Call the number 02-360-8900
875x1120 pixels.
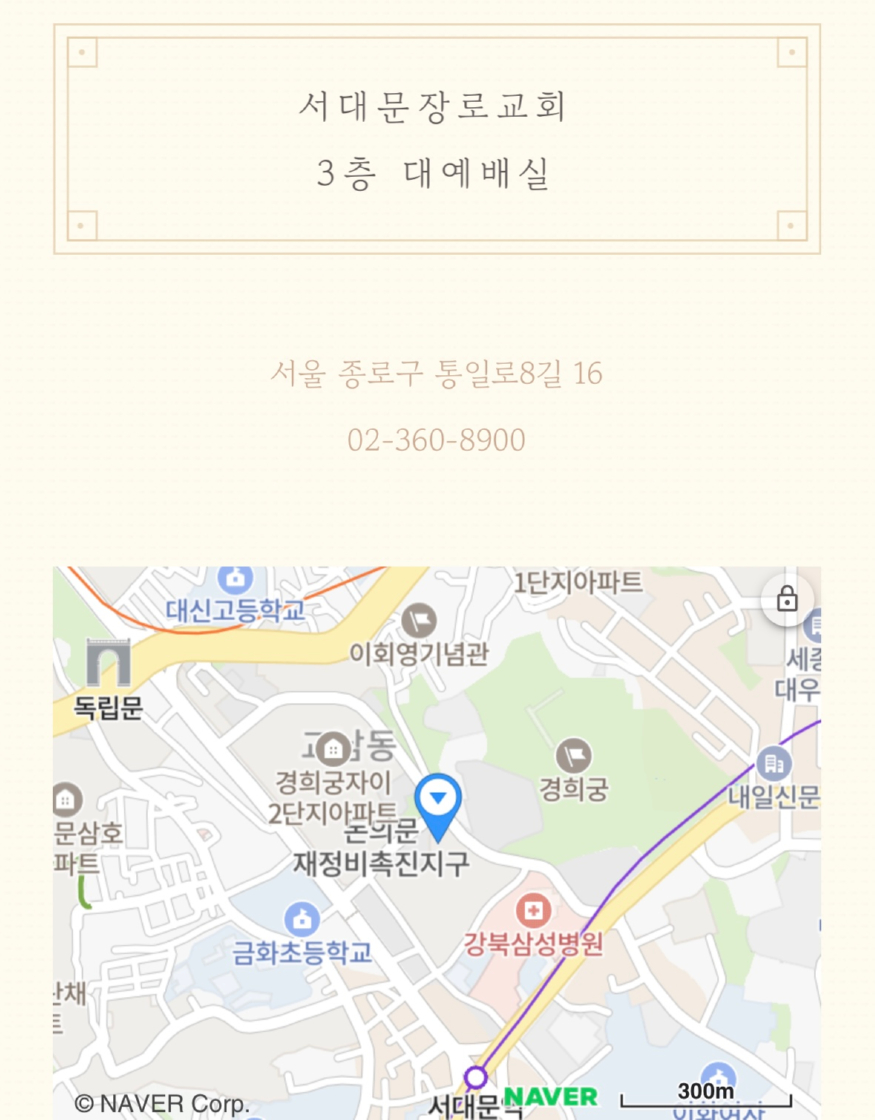click(x=437, y=440)
